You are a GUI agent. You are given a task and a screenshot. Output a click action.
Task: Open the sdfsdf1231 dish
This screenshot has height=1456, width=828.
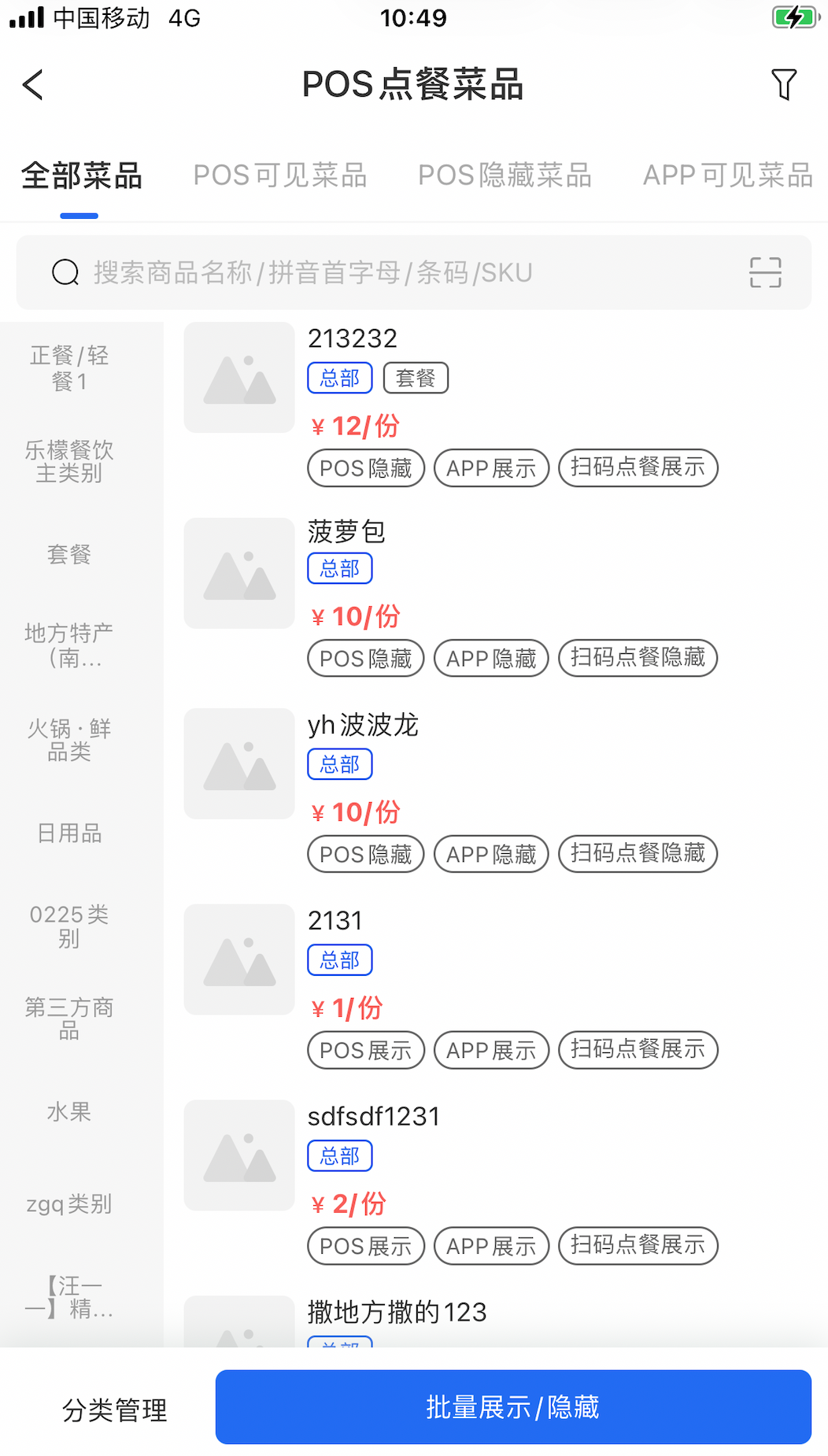[374, 1117]
